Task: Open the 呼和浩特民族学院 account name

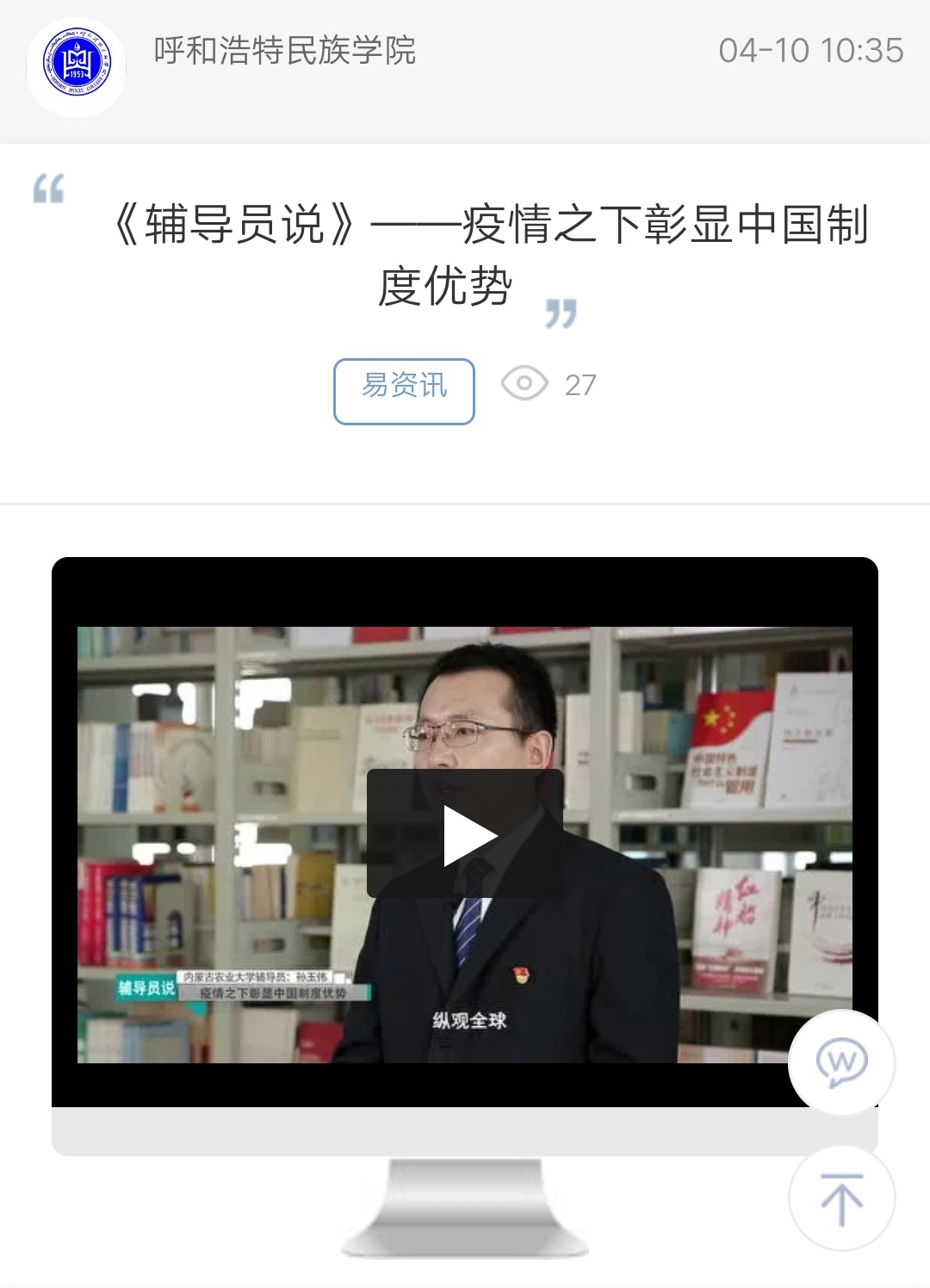Action: [284, 51]
